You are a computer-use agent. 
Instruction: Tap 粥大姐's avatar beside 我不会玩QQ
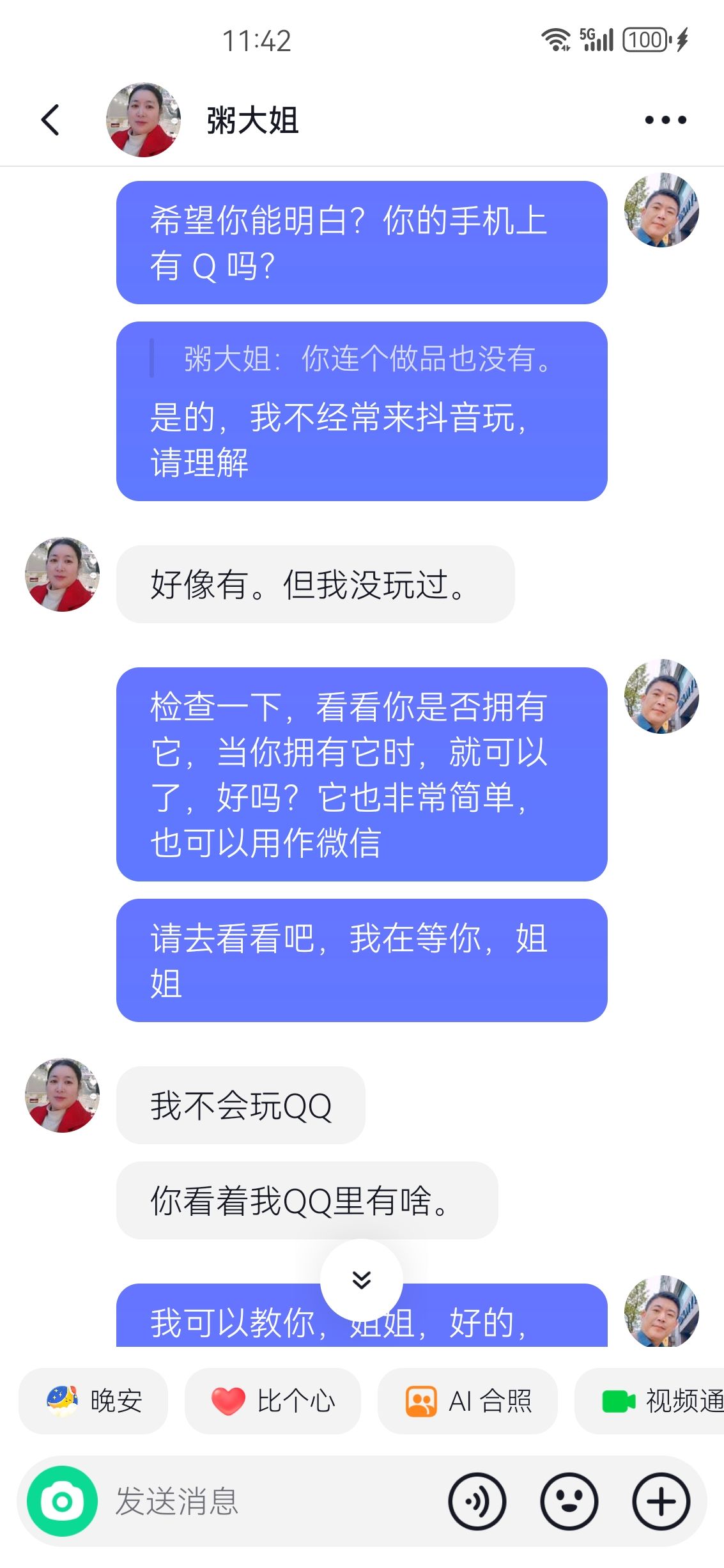[62, 1095]
